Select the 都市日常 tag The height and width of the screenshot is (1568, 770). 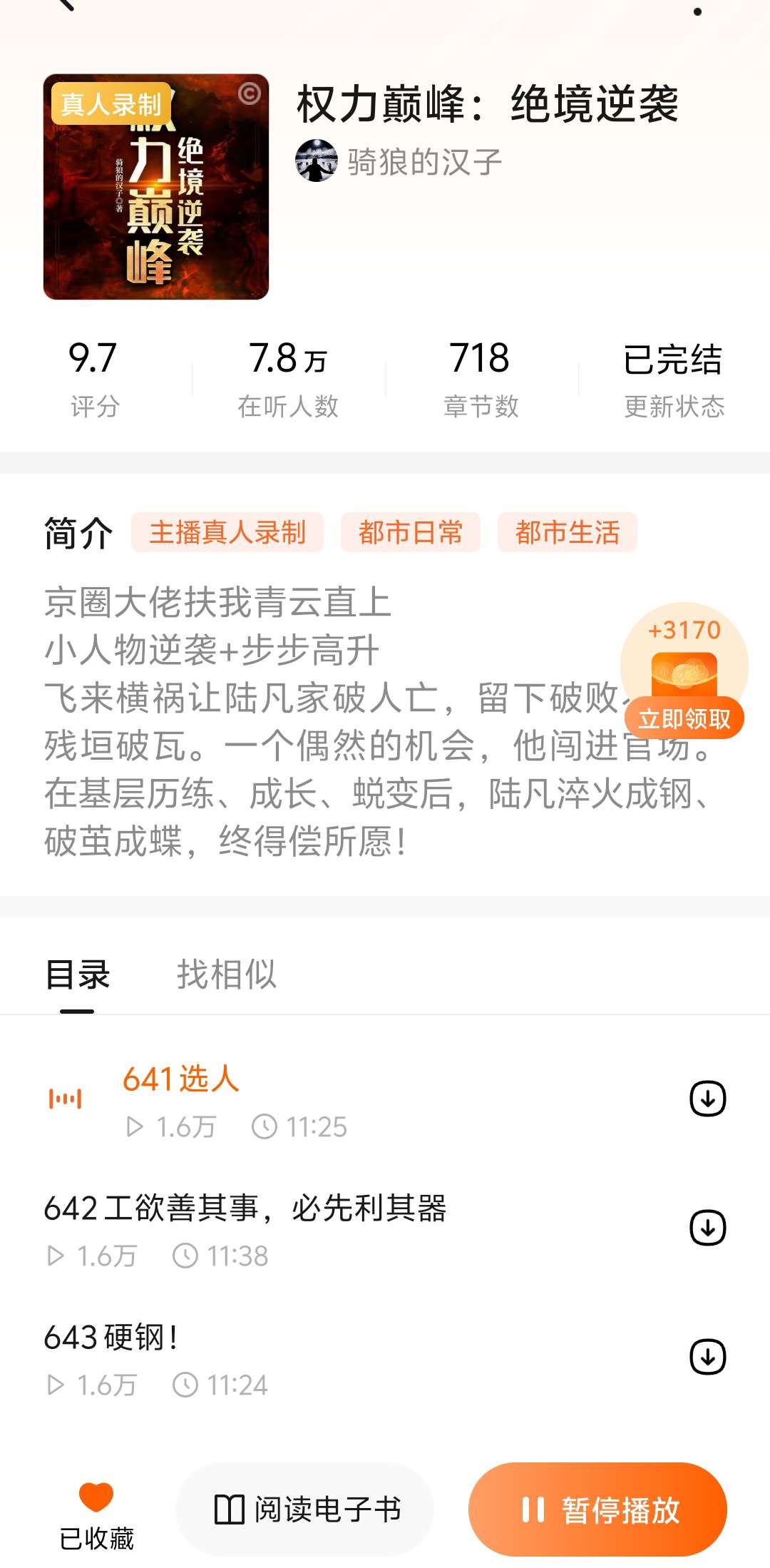click(411, 532)
